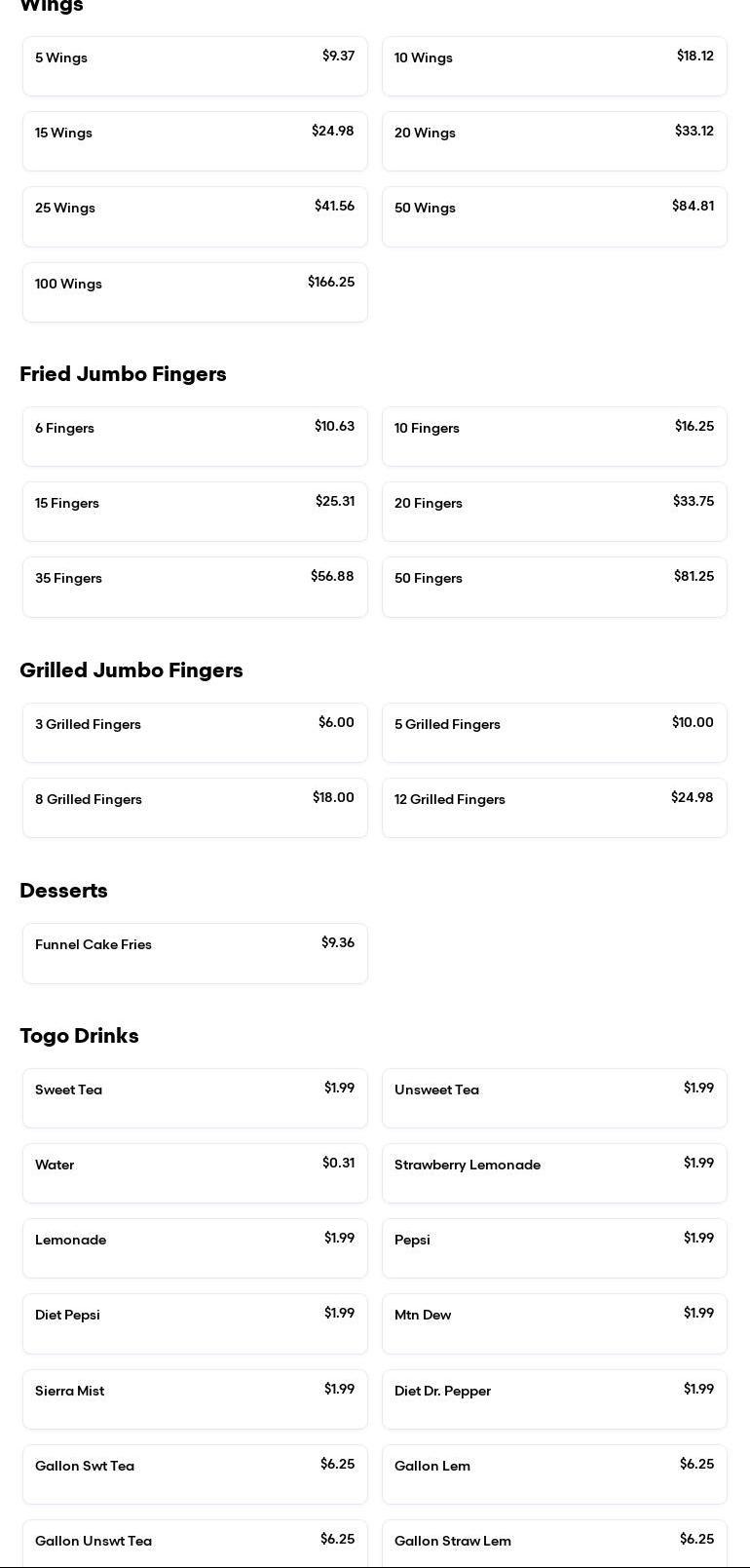Screen dimensions: 750x1568
Task: Open the 10 Wings menu card
Action: 554,66
